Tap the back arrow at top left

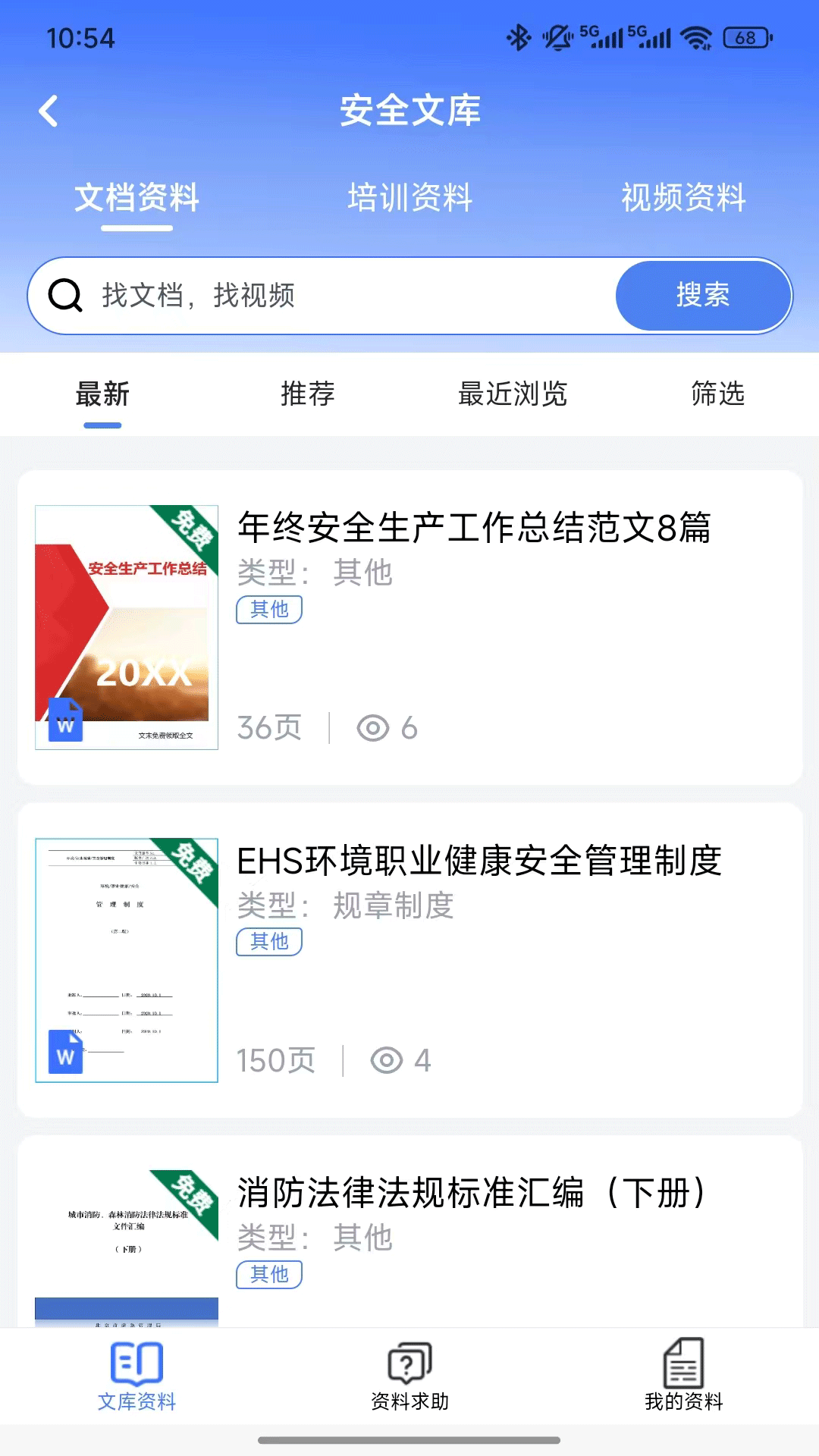[49, 110]
